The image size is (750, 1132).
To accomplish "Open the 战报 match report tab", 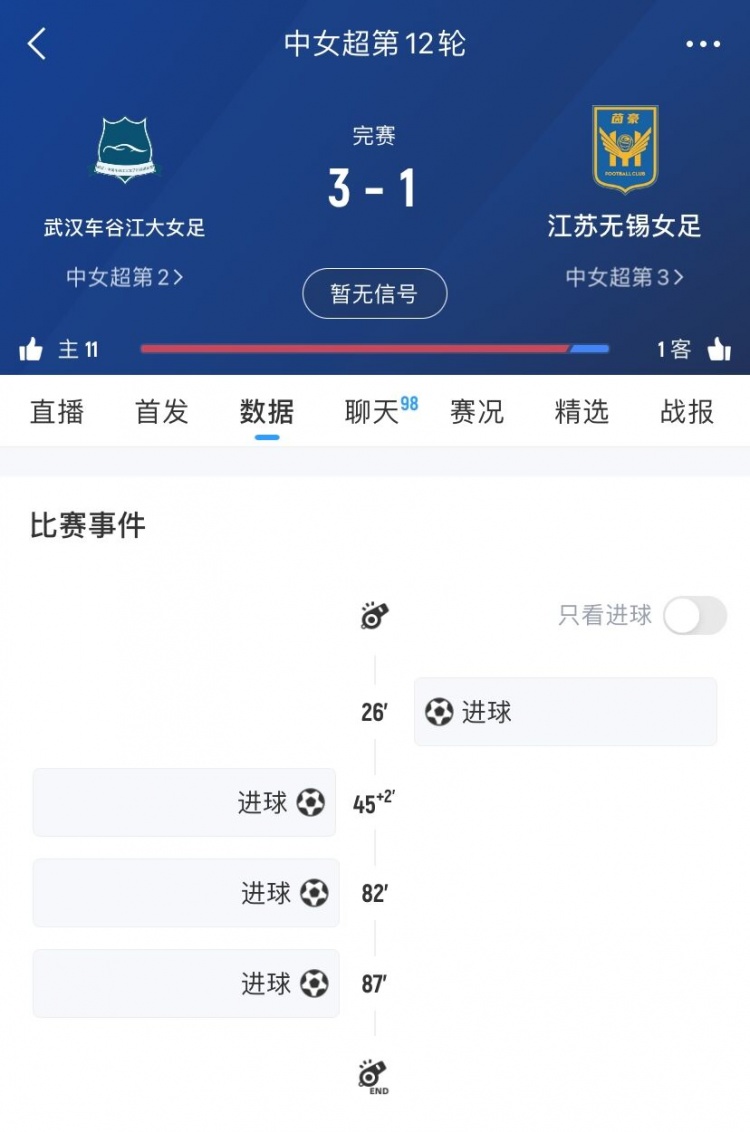I will (686, 411).
